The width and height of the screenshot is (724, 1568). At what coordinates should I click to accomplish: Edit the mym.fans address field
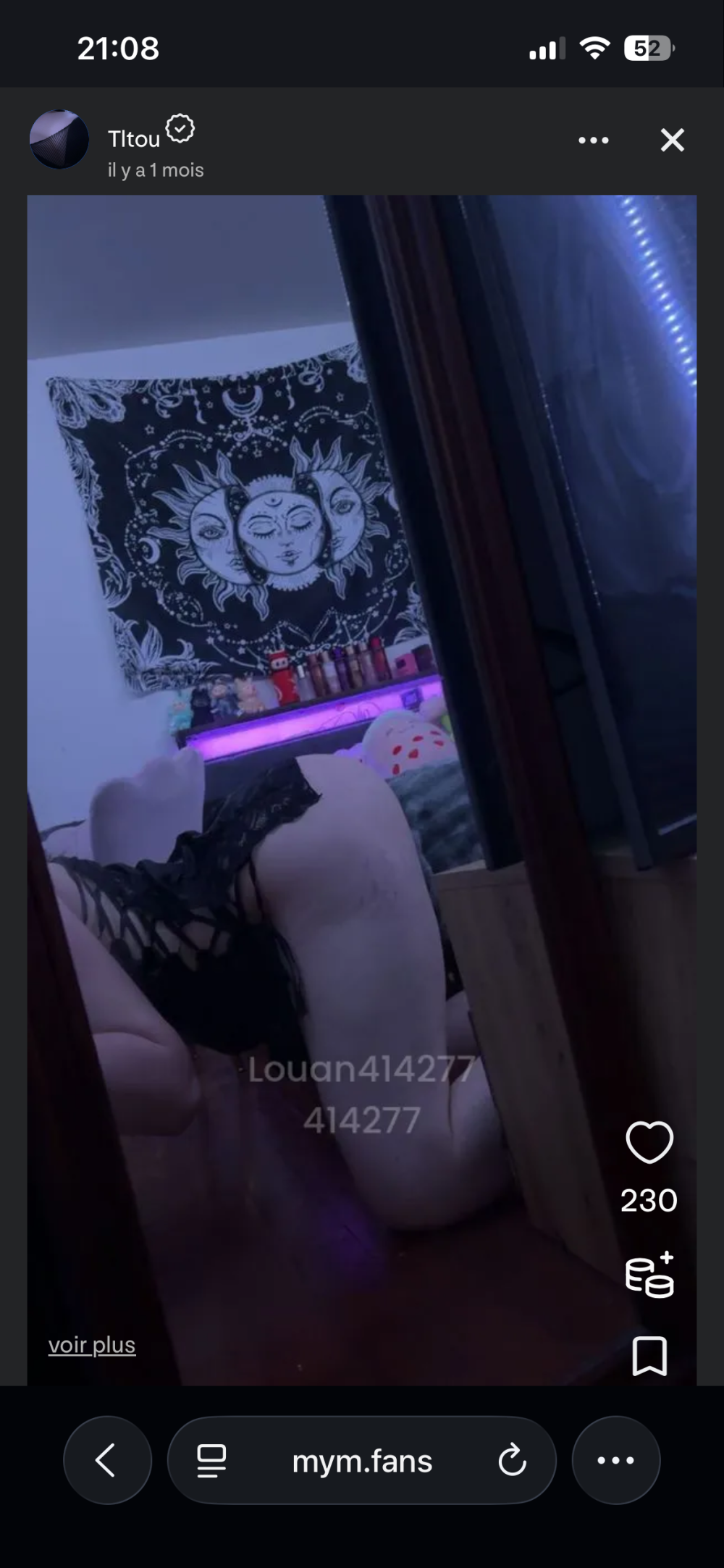coord(362,1462)
